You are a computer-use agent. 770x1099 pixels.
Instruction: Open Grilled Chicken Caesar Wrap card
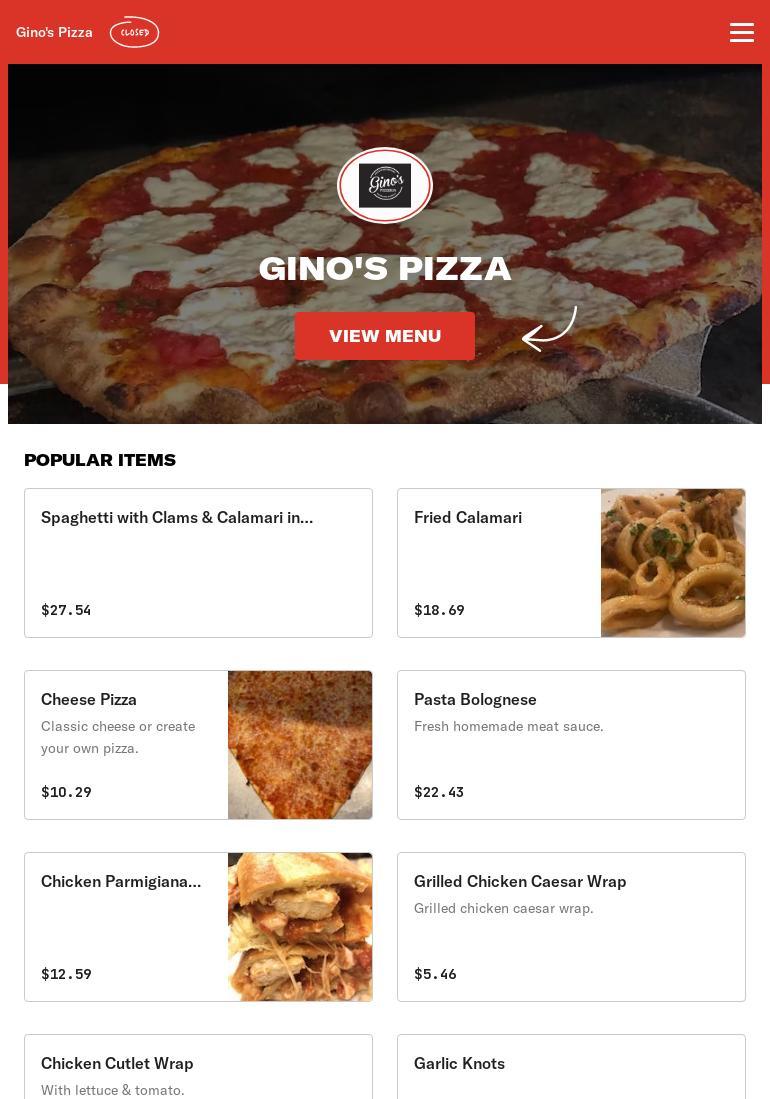click(571, 927)
